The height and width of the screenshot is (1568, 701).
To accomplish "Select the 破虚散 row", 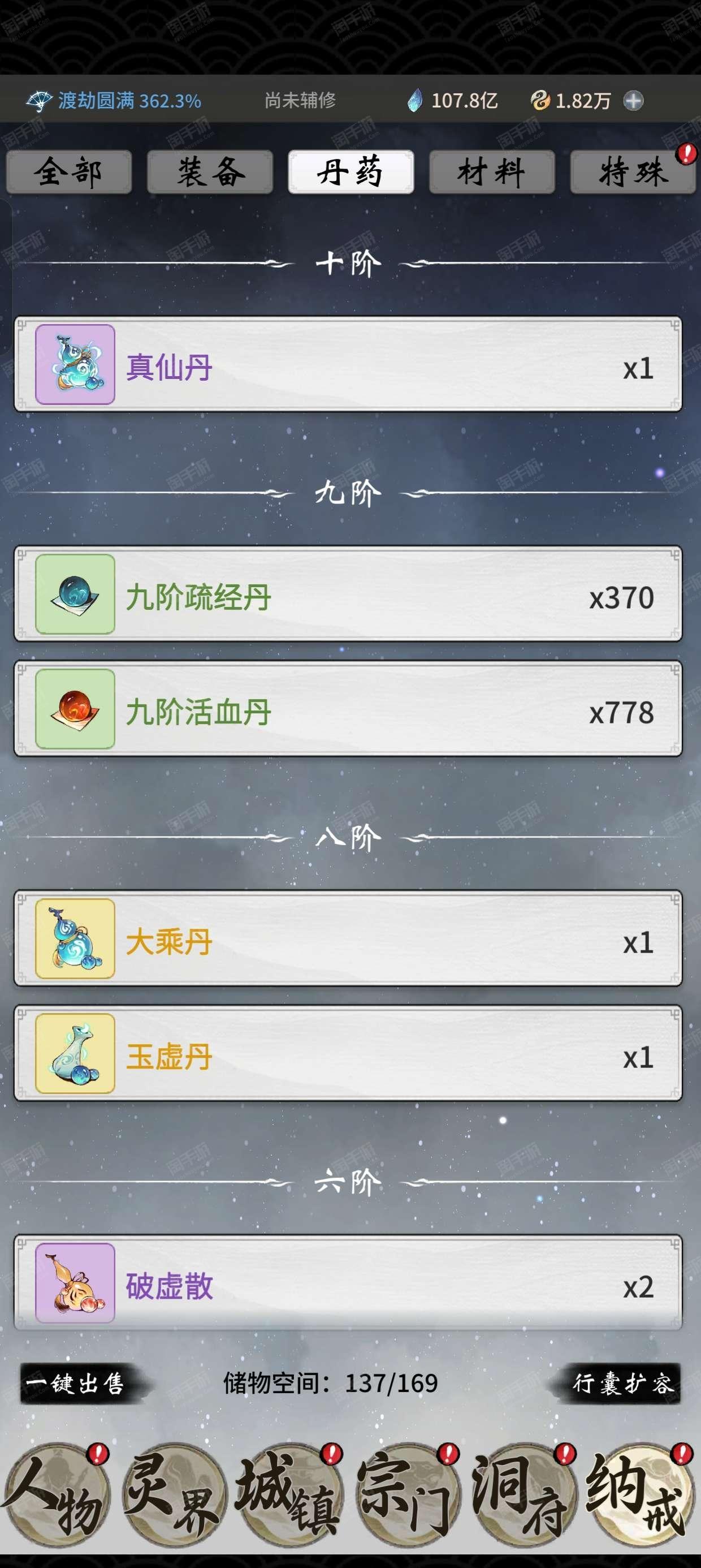I will tap(348, 1283).
